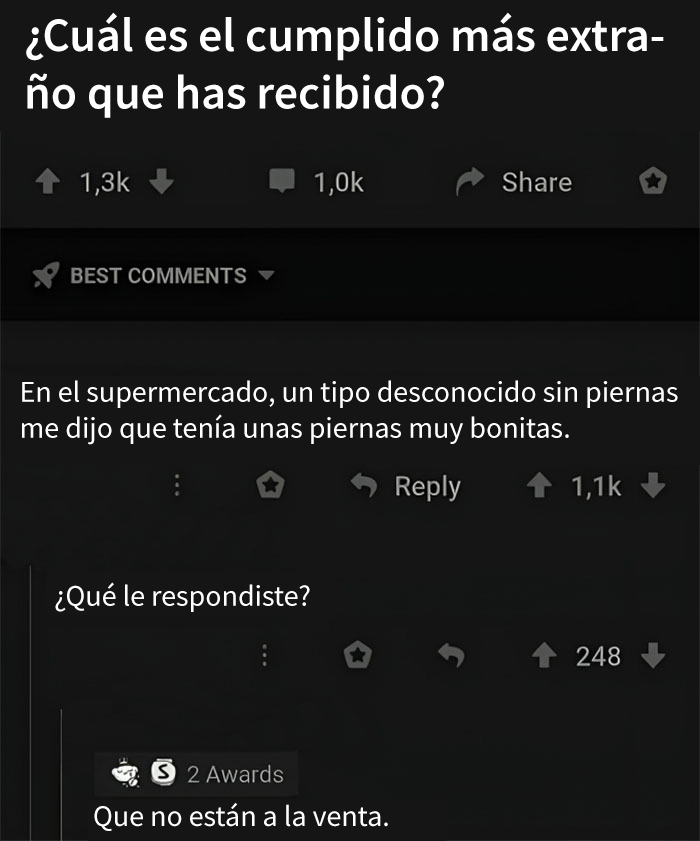Upvote the post about the strangest compliment
700x841 pixels.
coord(47,182)
